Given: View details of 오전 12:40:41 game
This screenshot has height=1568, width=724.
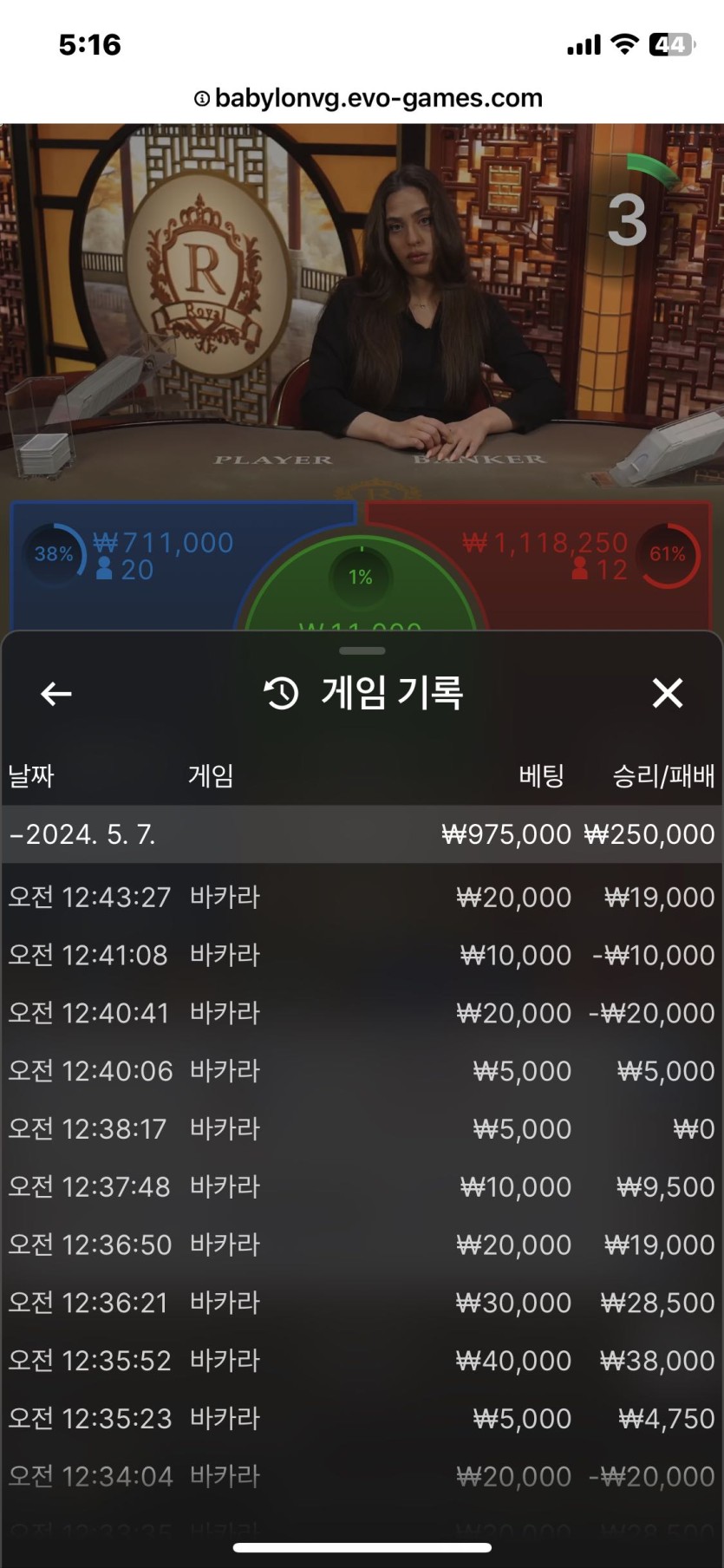Looking at the screenshot, I should tap(362, 1013).
